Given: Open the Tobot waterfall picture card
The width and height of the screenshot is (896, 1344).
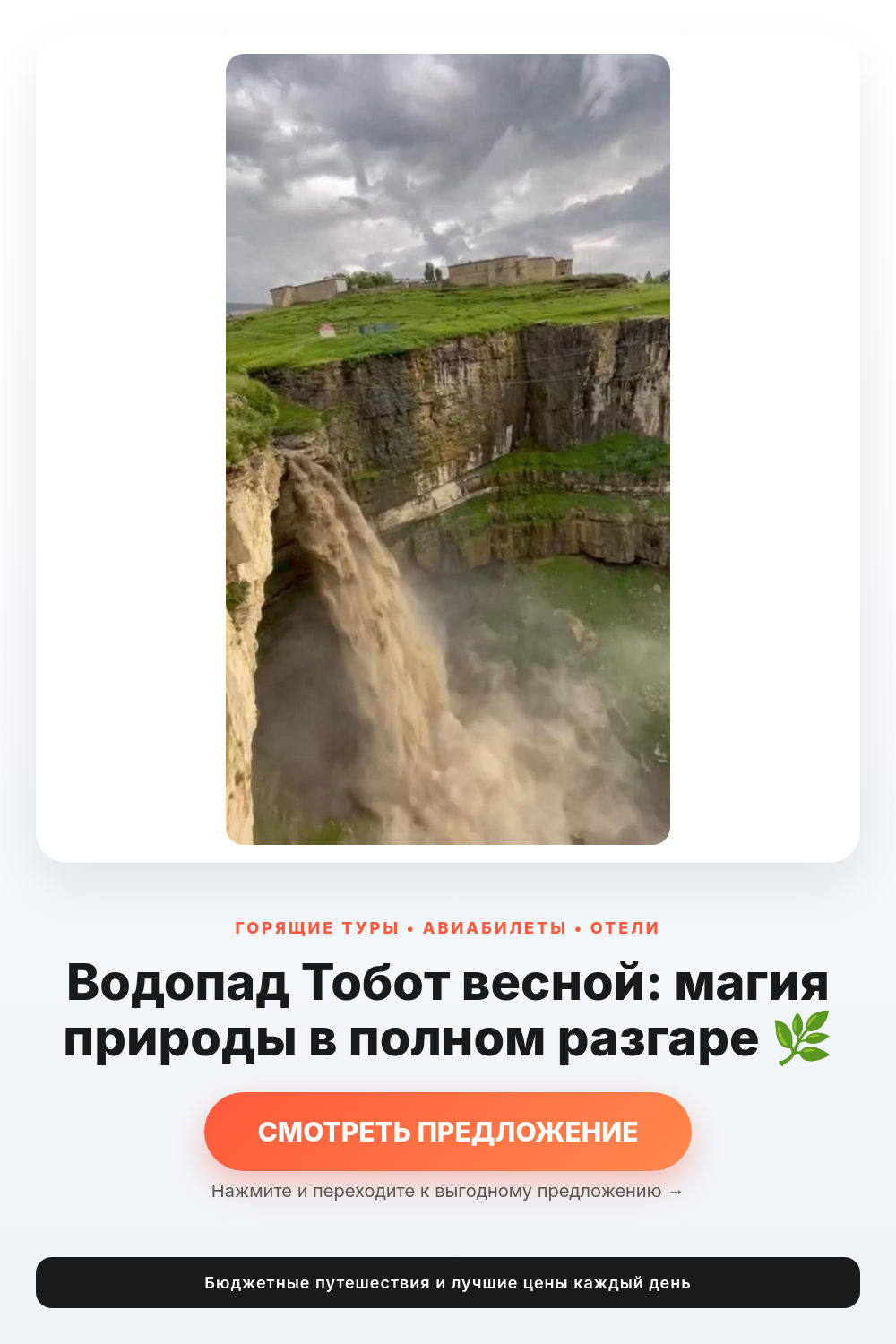Looking at the screenshot, I should point(448,449).
